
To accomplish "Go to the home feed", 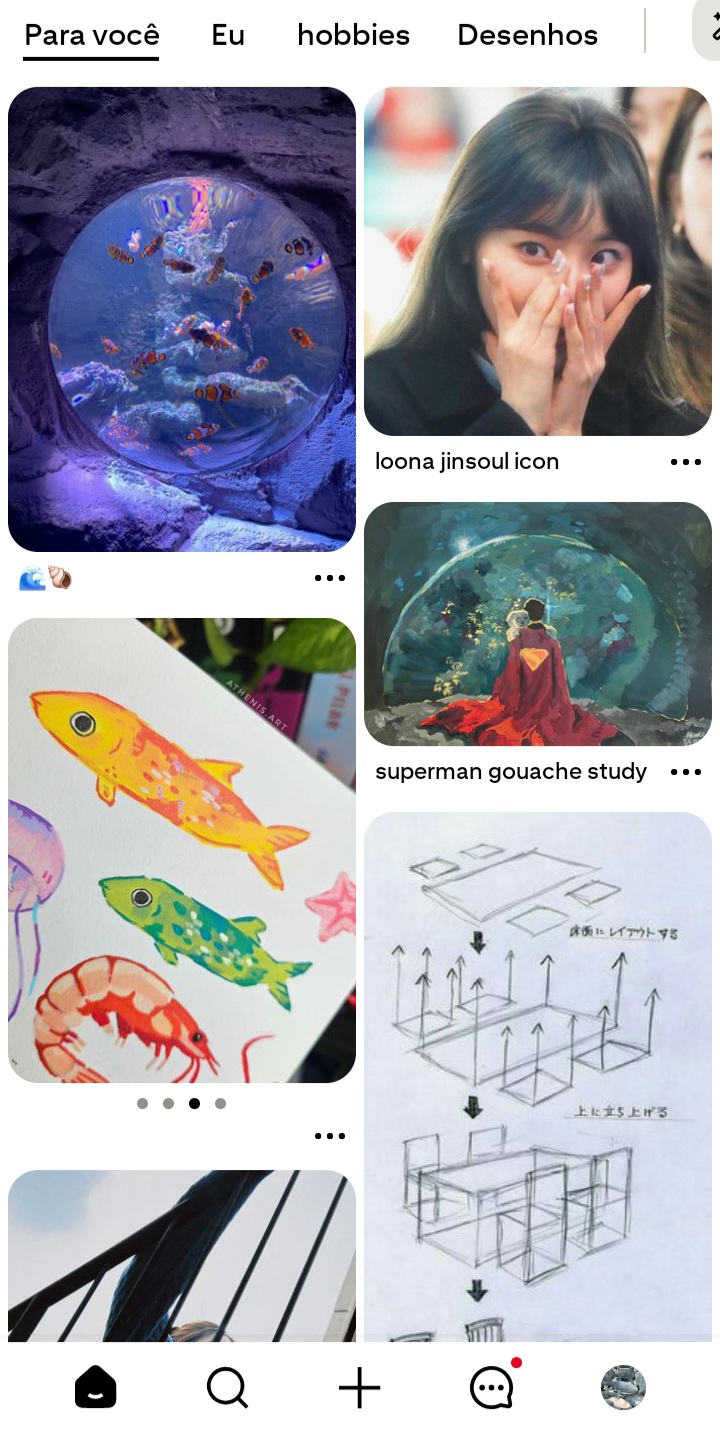I will pos(96,1388).
